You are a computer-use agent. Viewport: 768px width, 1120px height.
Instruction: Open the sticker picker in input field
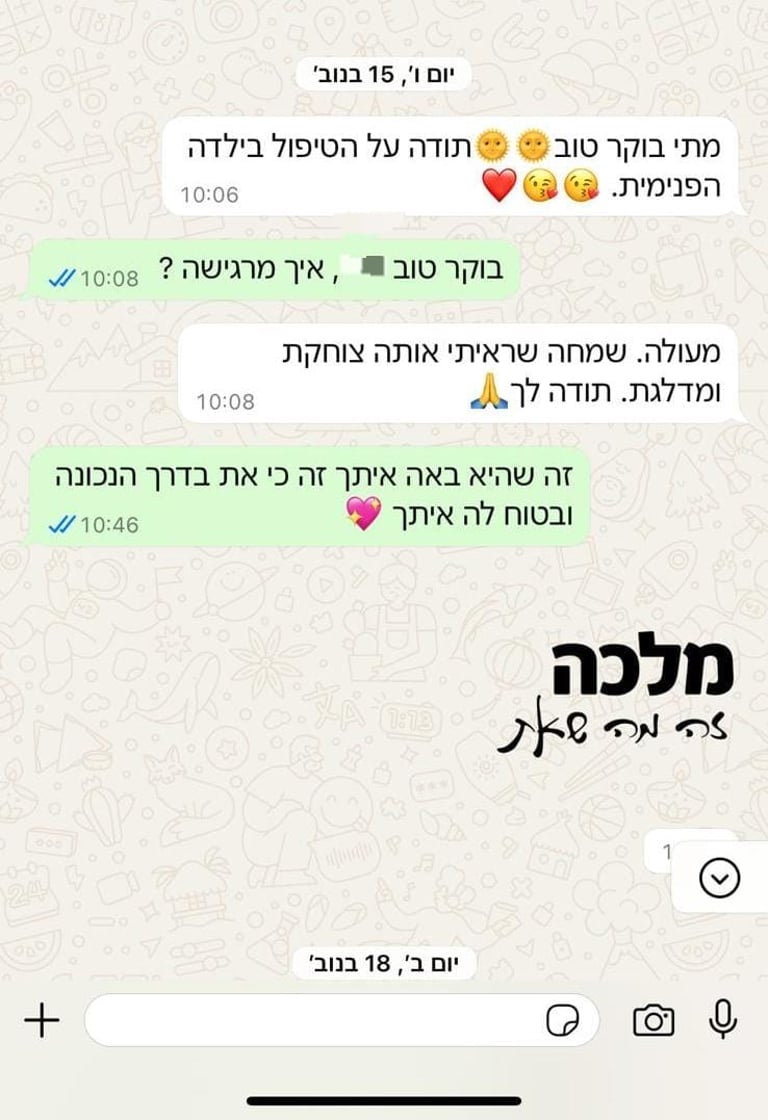tap(563, 1021)
